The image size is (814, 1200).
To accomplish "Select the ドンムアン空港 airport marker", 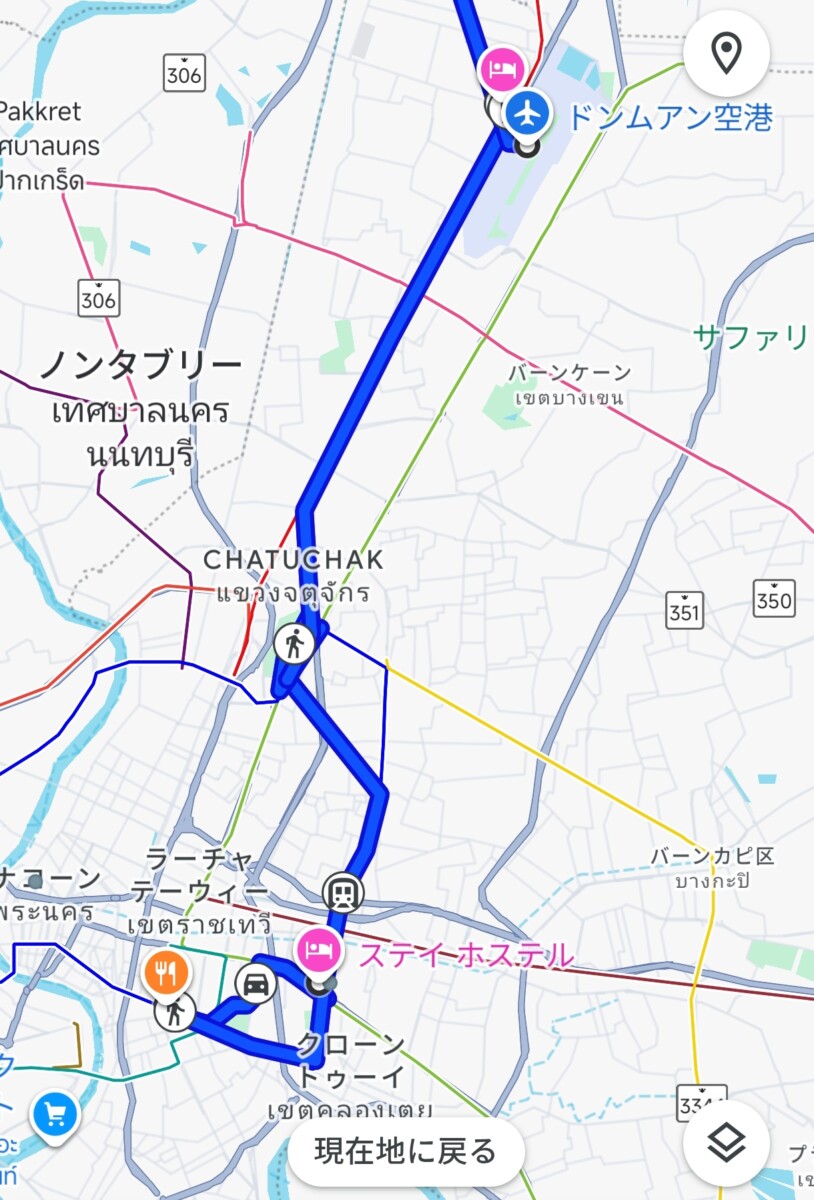I will 527,113.
